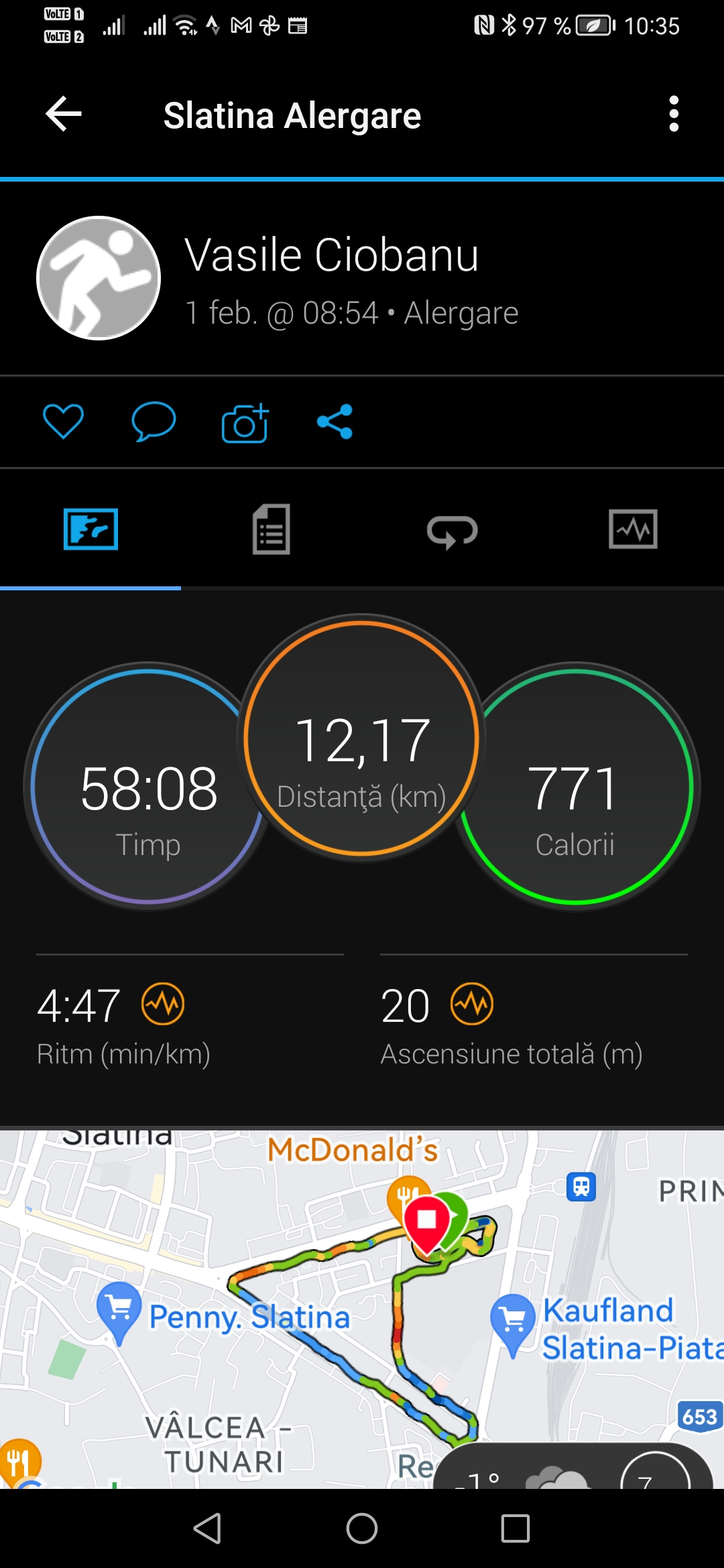Tap the system home button
Screen dimensions: 724x1568
coord(362,1528)
